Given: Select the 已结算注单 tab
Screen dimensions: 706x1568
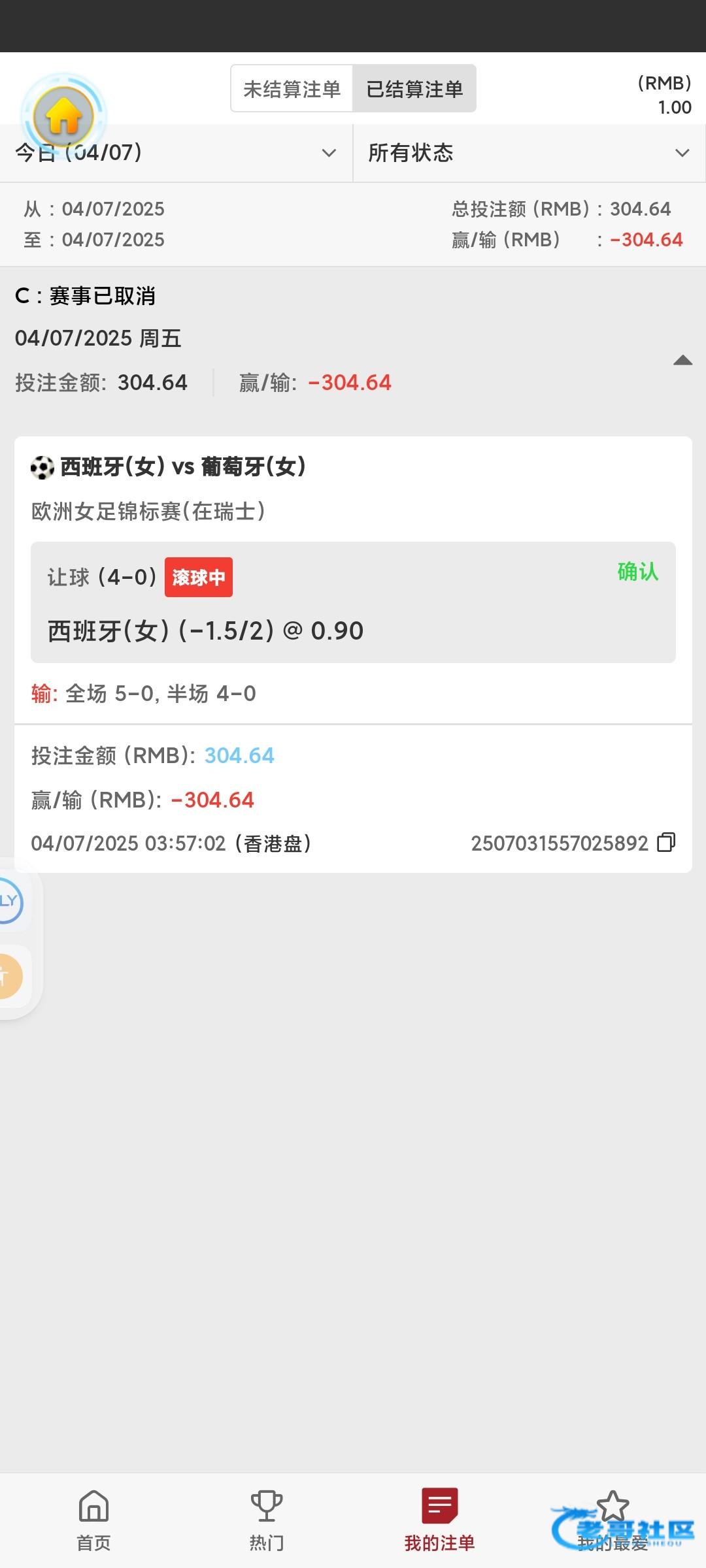Looking at the screenshot, I should click(x=414, y=89).
